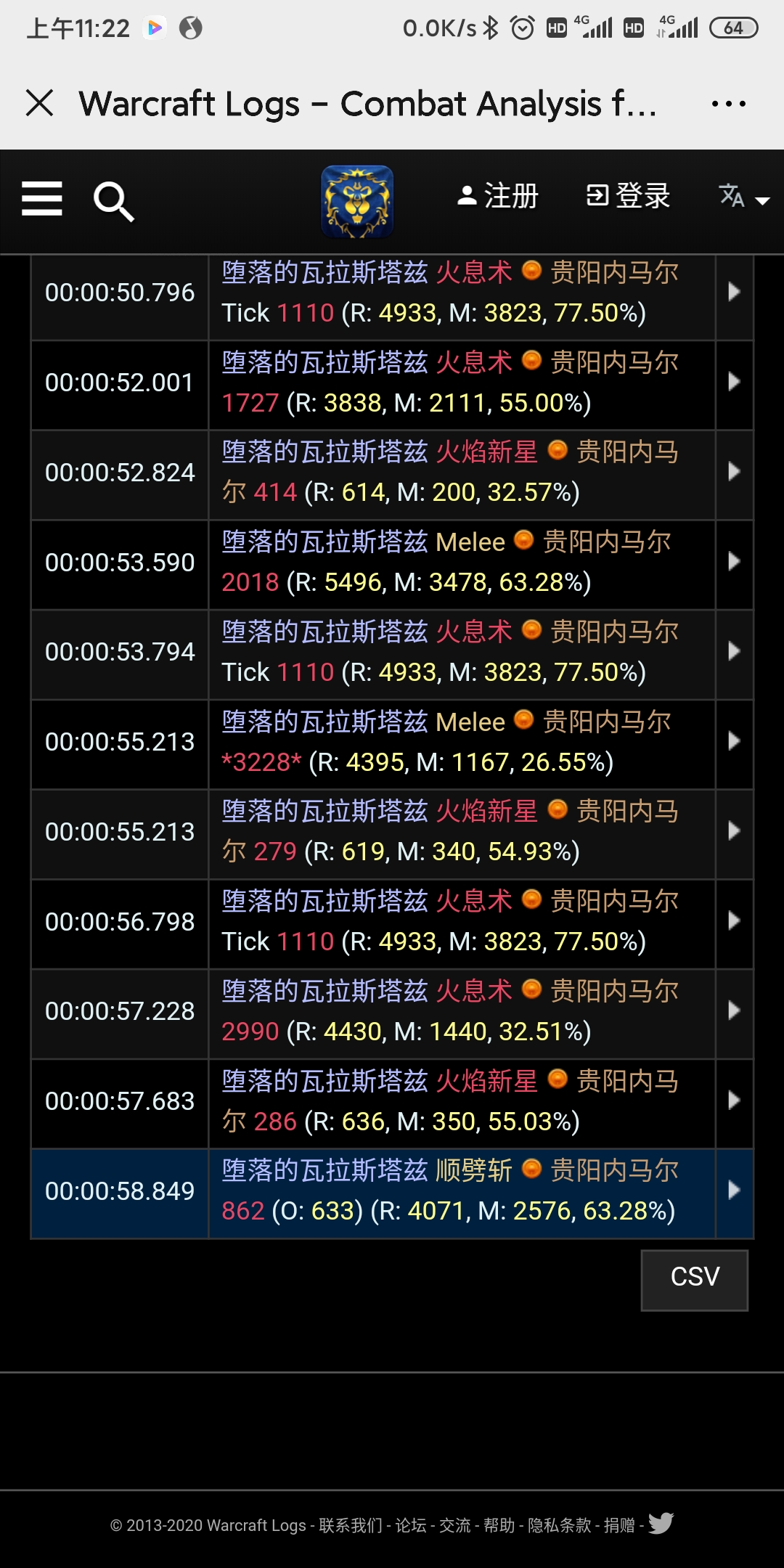Click the Play Store icon in status bar
The height and width of the screenshot is (1568, 784).
pyautogui.click(x=153, y=27)
